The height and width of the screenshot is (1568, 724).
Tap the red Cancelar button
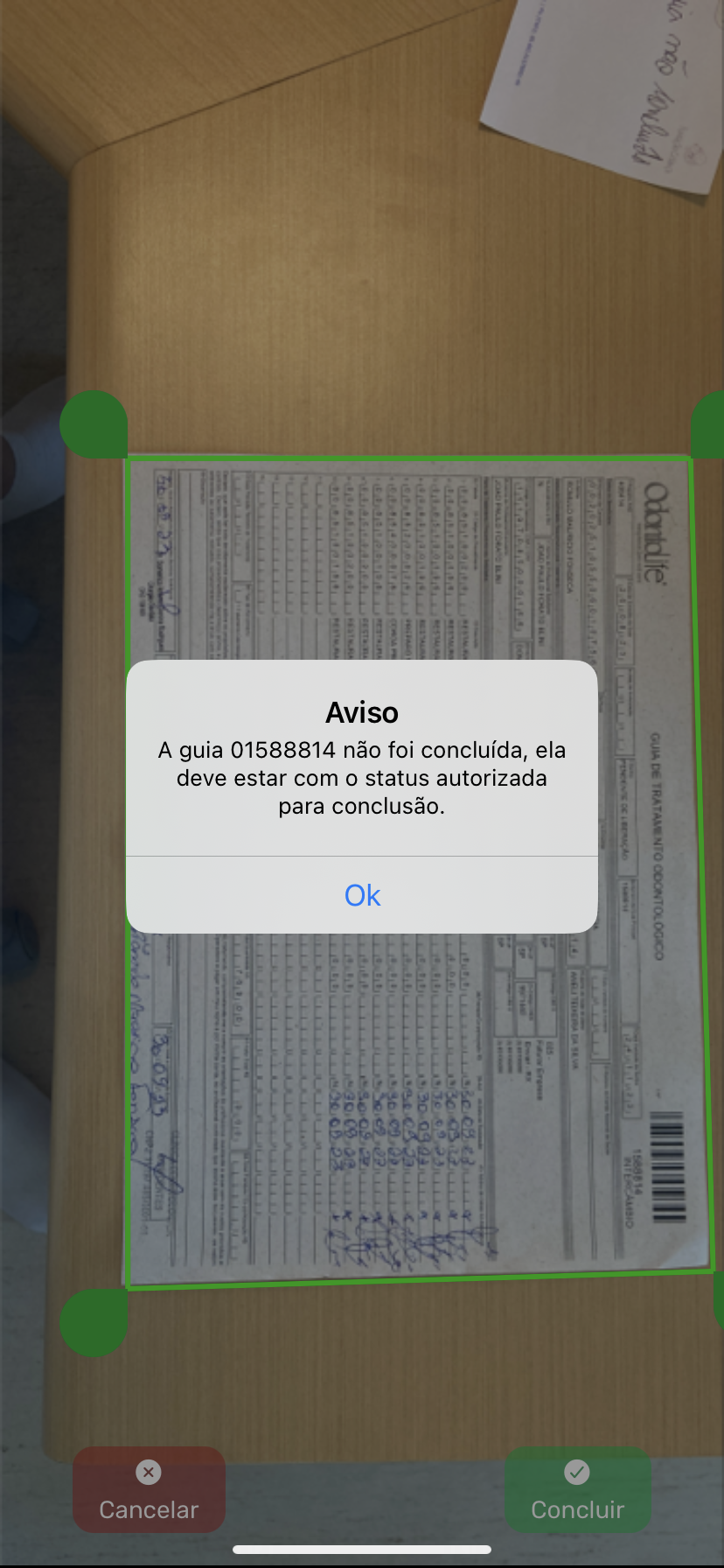[x=149, y=1491]
